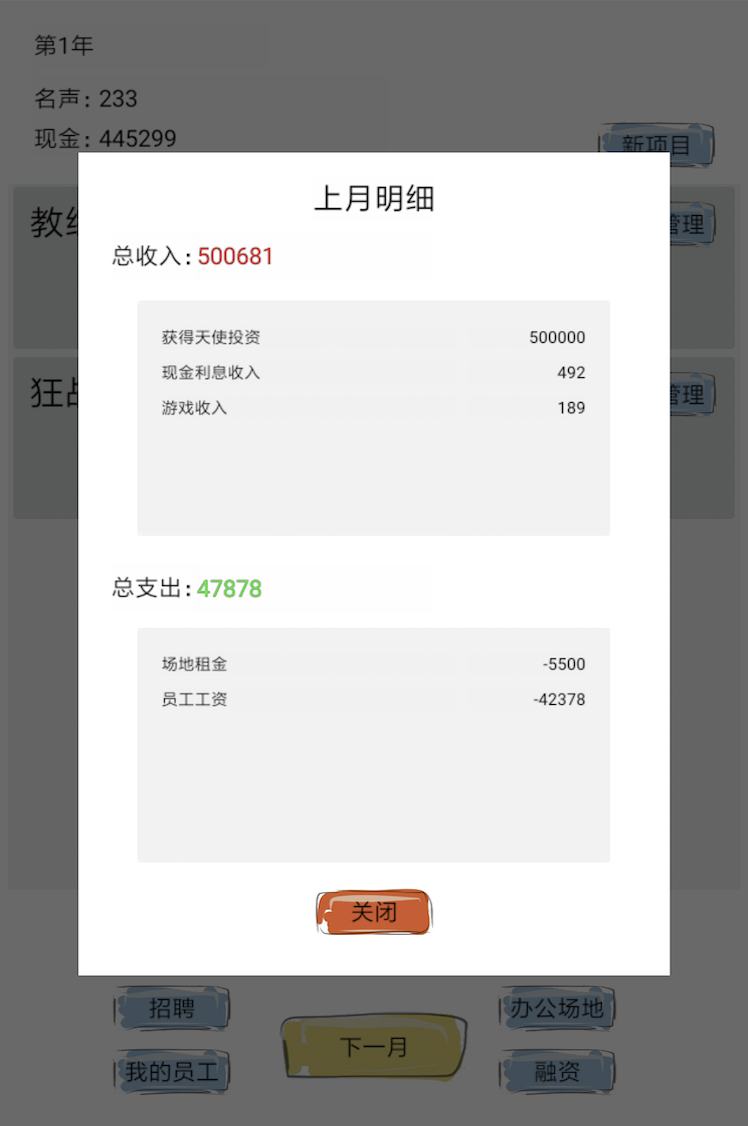Select the 员工工资 expense entry
Image resolution: width=748 pixels, height=1126 pixels.
click(x=373, y=699)
